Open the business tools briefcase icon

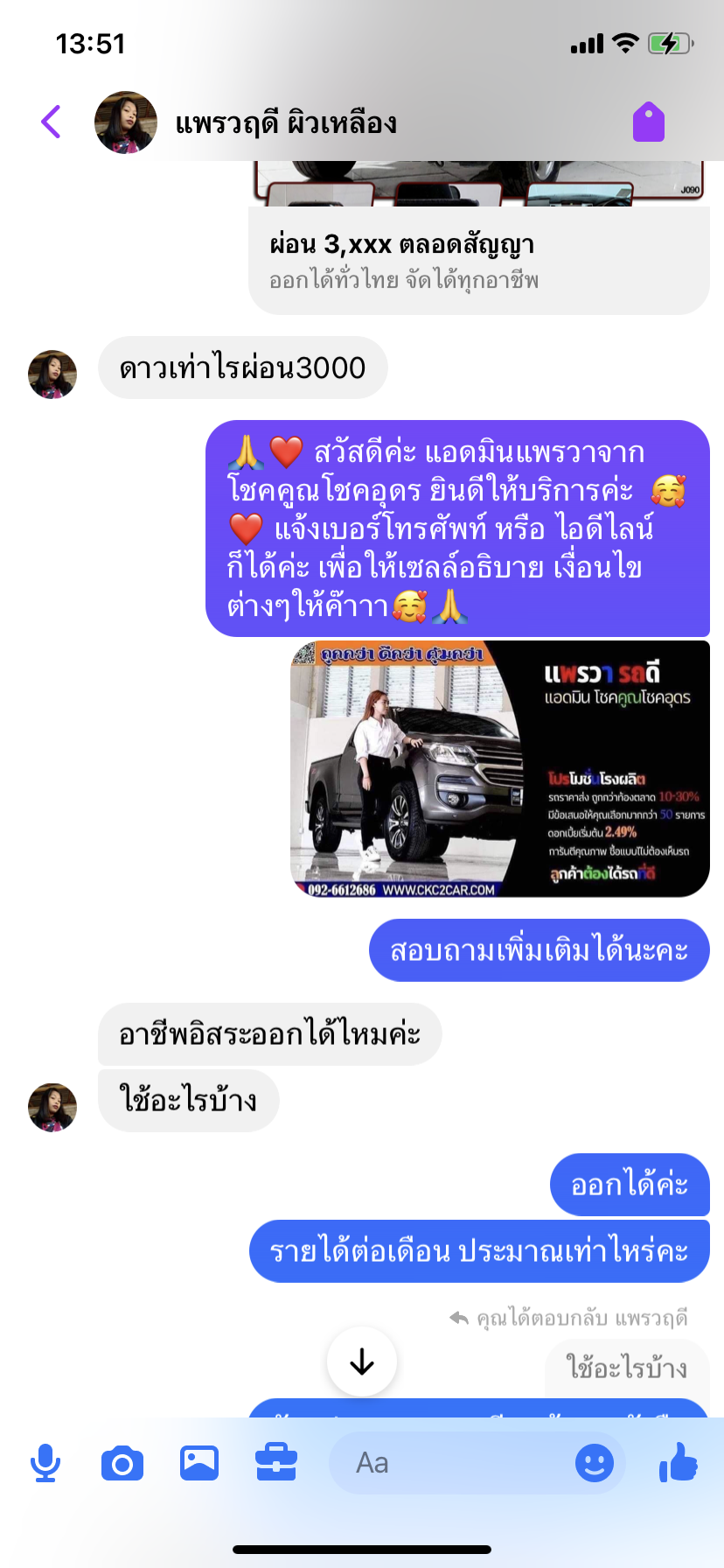pyautogui.click(x=276, y=1463)
